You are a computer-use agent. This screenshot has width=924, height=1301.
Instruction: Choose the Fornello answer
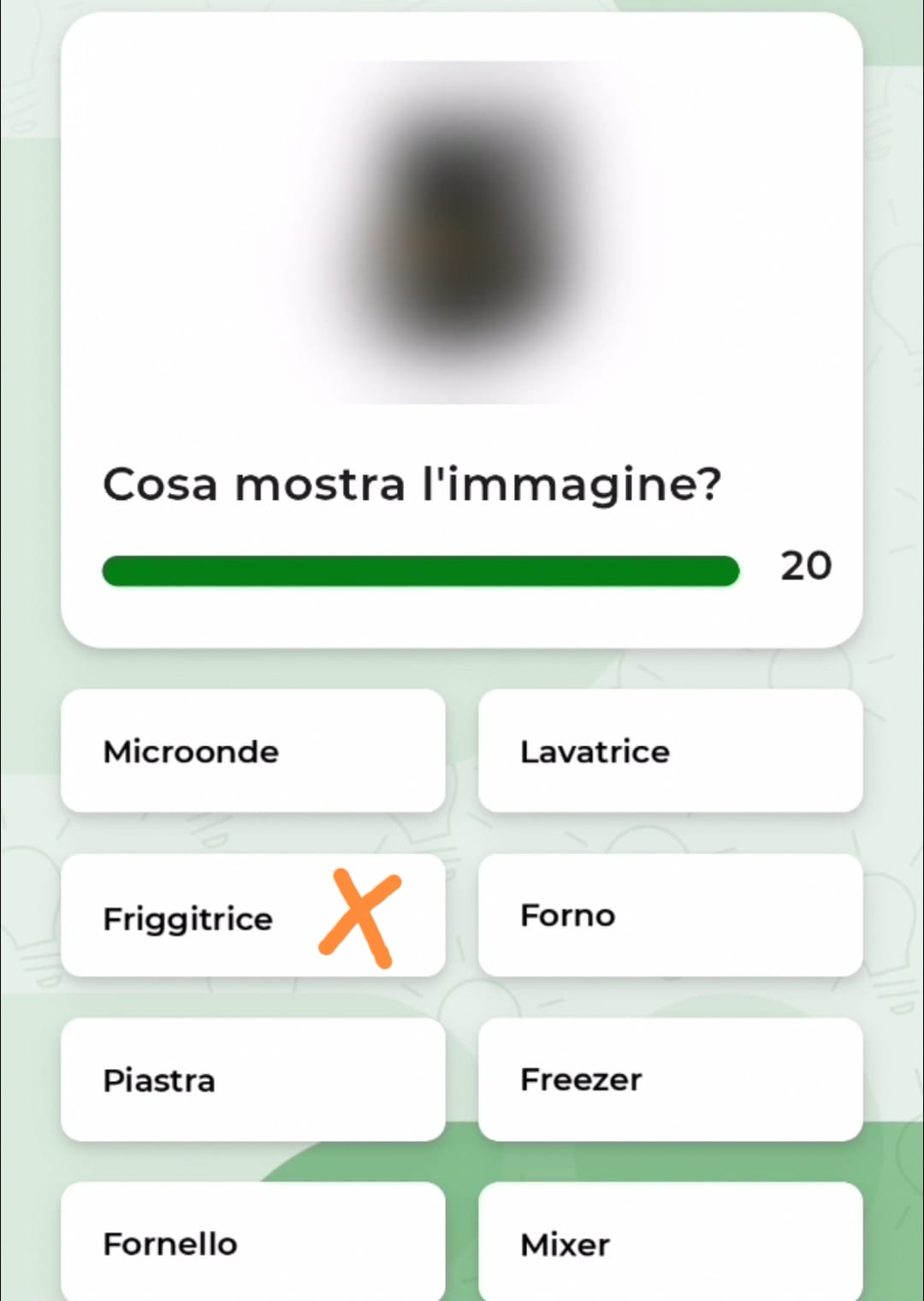point(252,1242)
